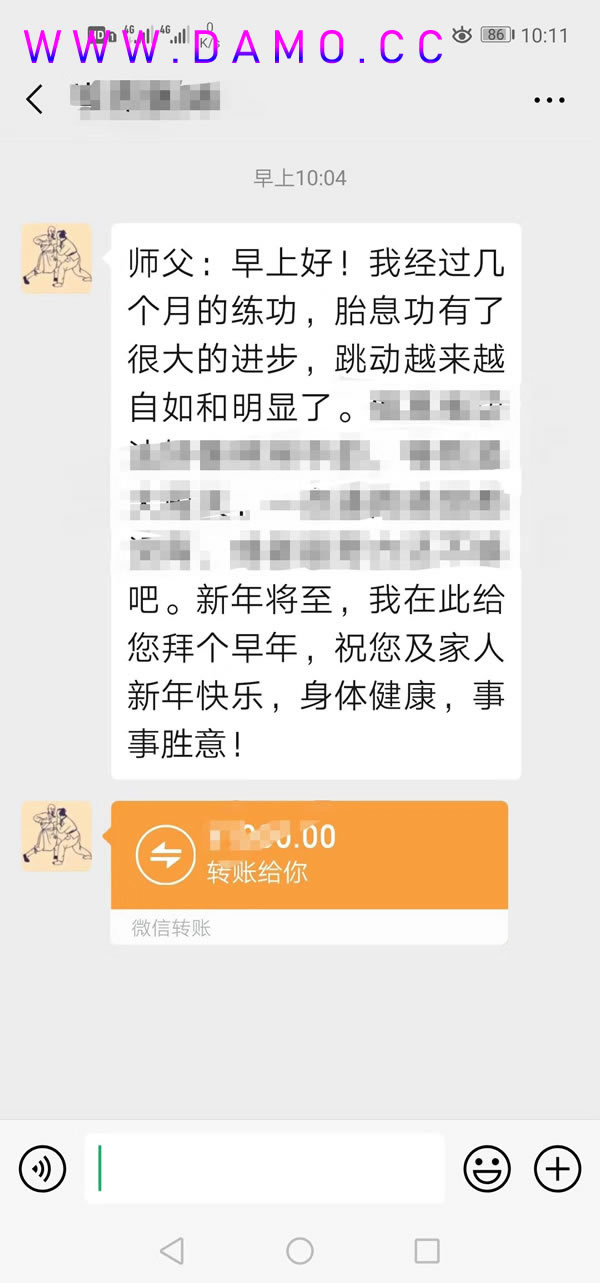Go back to the chat list
The width and height of the screenshot is (600, 1283).
click(x=35, y=99)
